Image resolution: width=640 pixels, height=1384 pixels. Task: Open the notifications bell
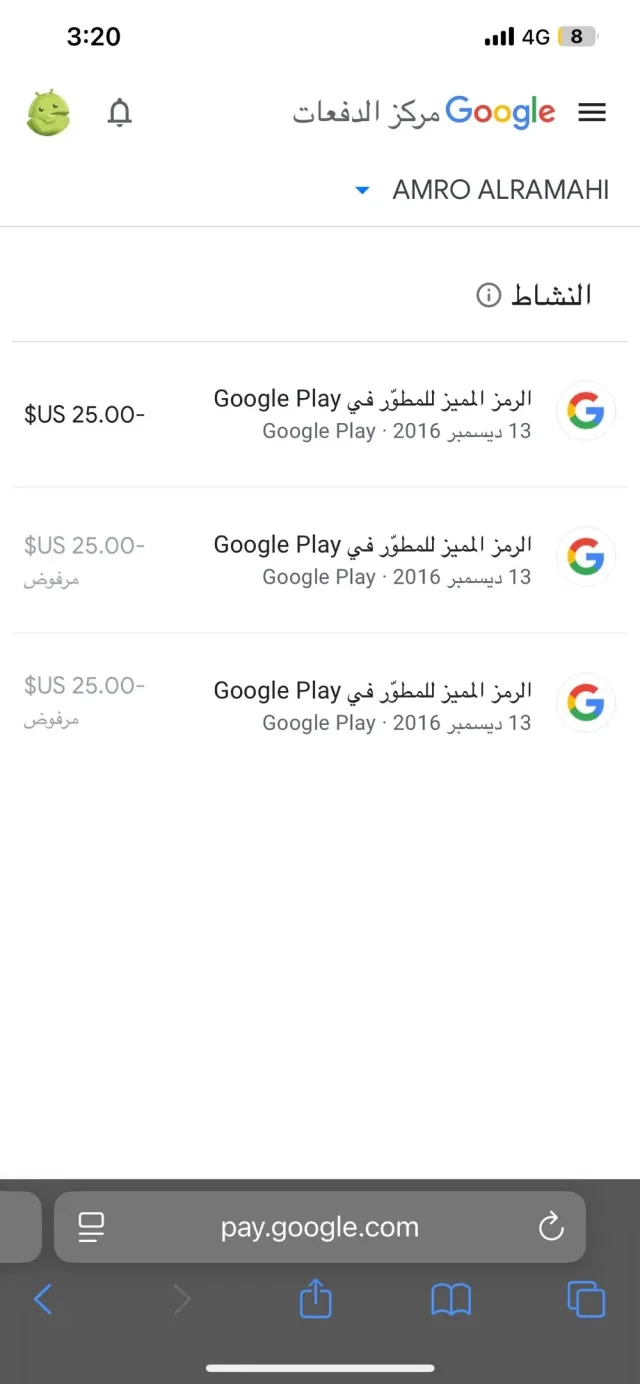pos(120,113)
